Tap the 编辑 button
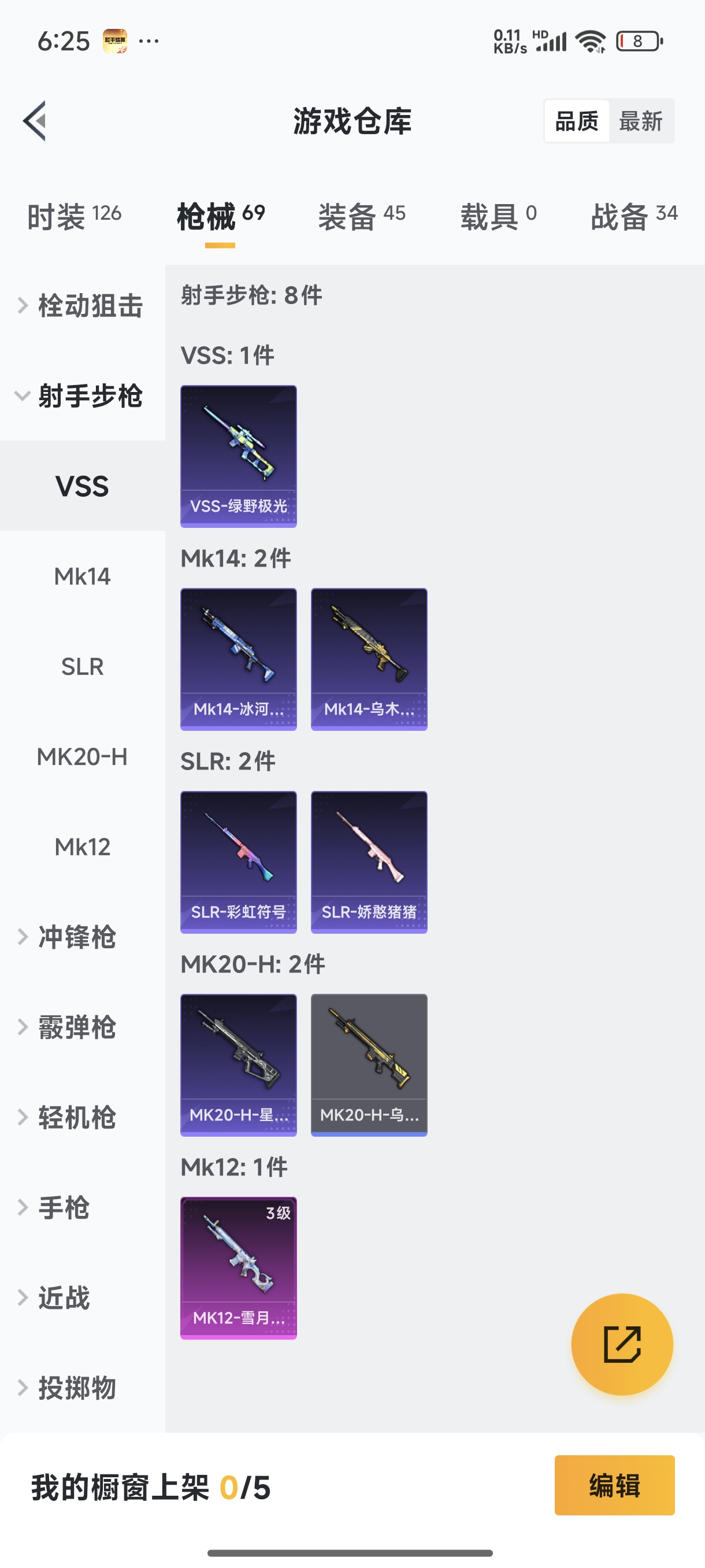Viewport: 705px width, 1568px height. point(614,1485)
